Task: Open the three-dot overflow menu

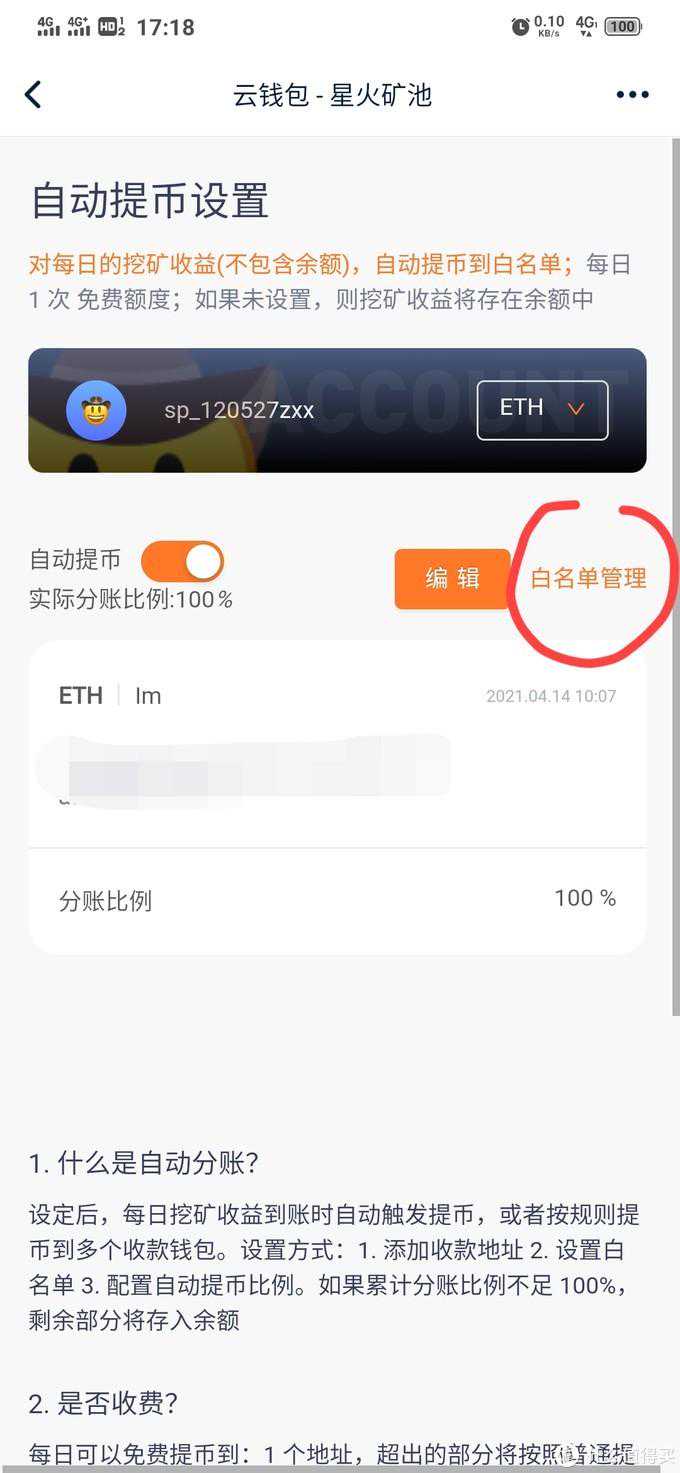Action: (x=632, y=95)
